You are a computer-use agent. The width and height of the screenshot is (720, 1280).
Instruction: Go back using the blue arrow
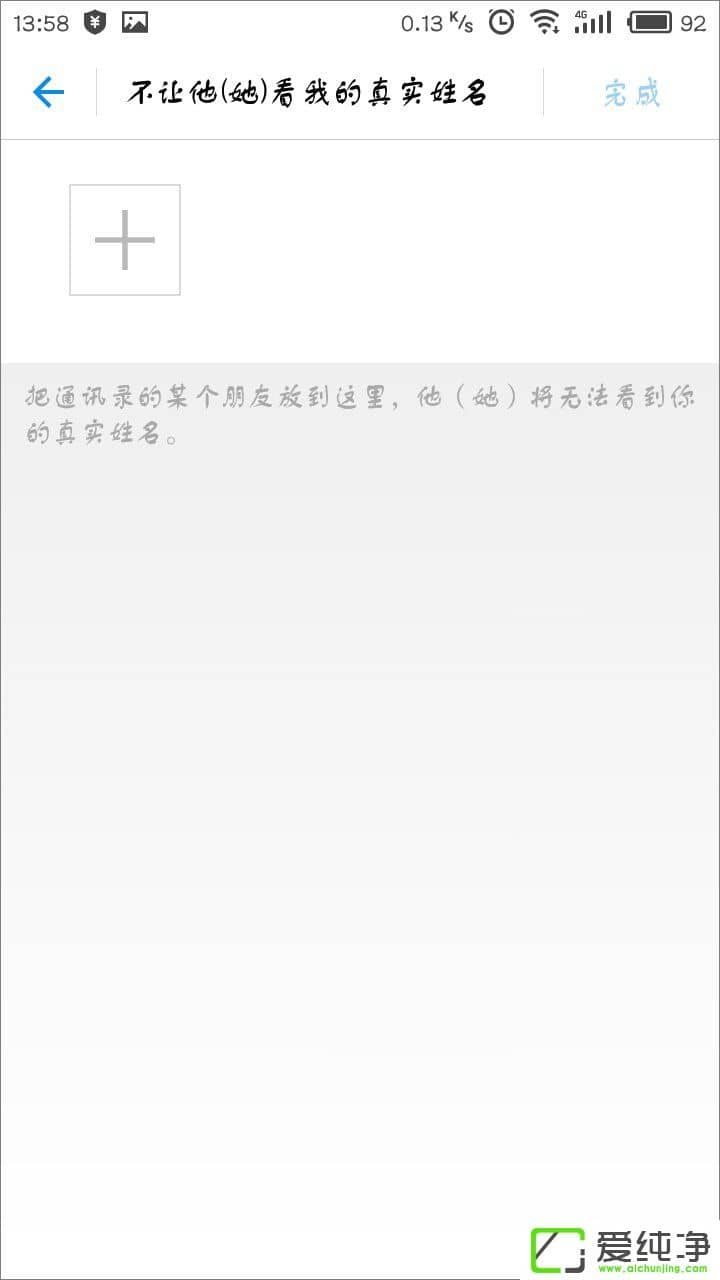click(48, 93)
